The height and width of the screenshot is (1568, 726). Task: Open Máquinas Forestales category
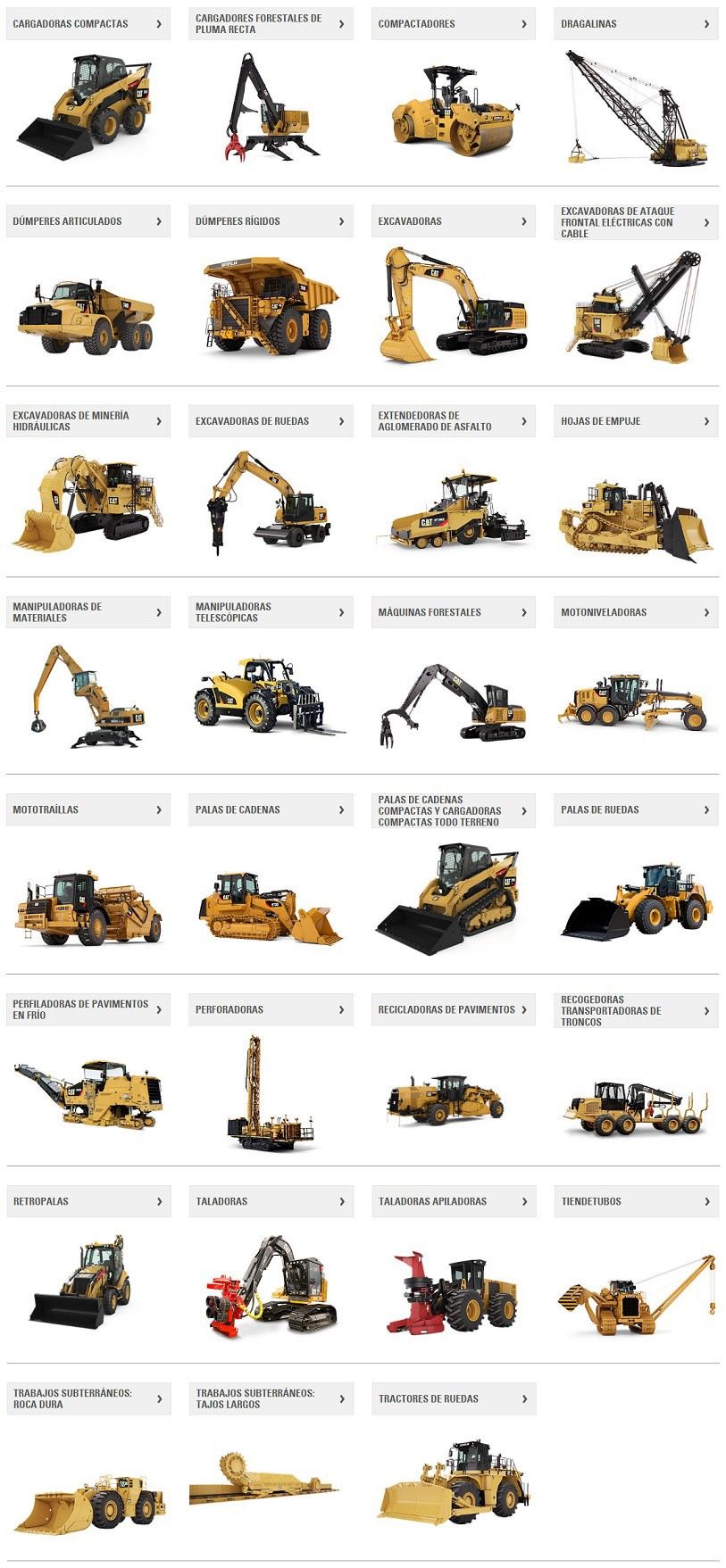453,612
